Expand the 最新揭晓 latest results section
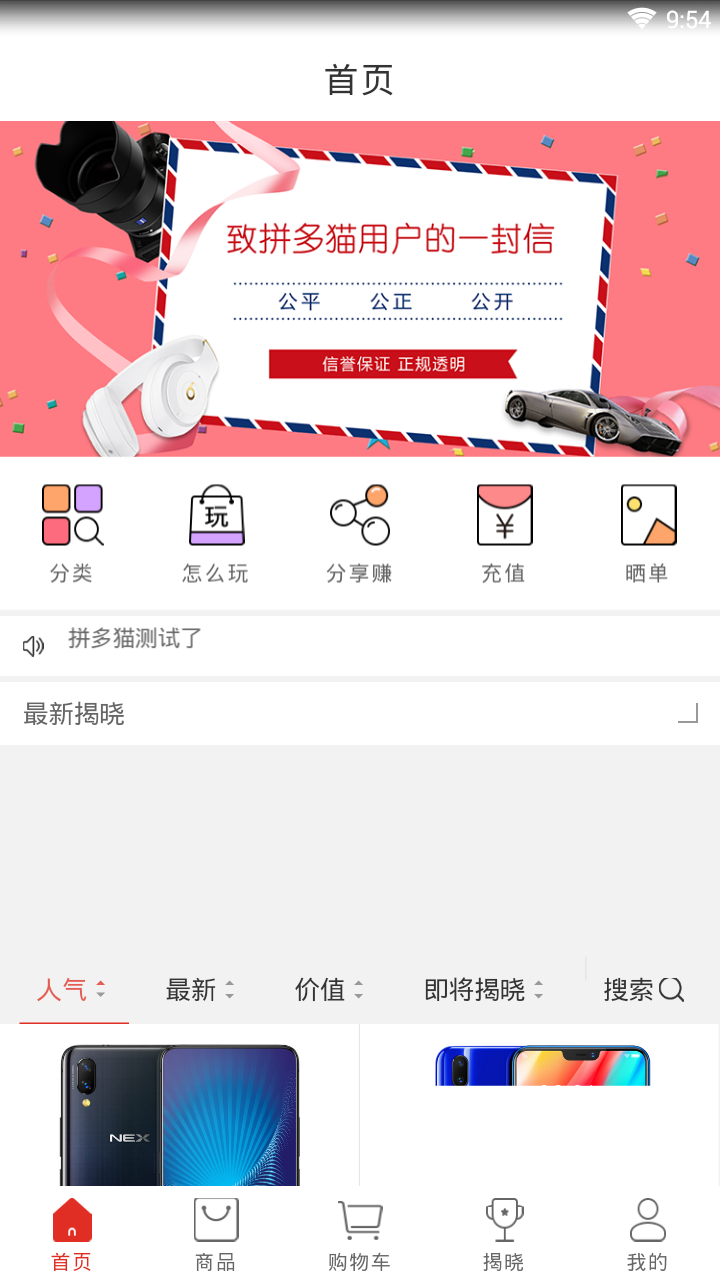720x1280 pixels. 686,714
